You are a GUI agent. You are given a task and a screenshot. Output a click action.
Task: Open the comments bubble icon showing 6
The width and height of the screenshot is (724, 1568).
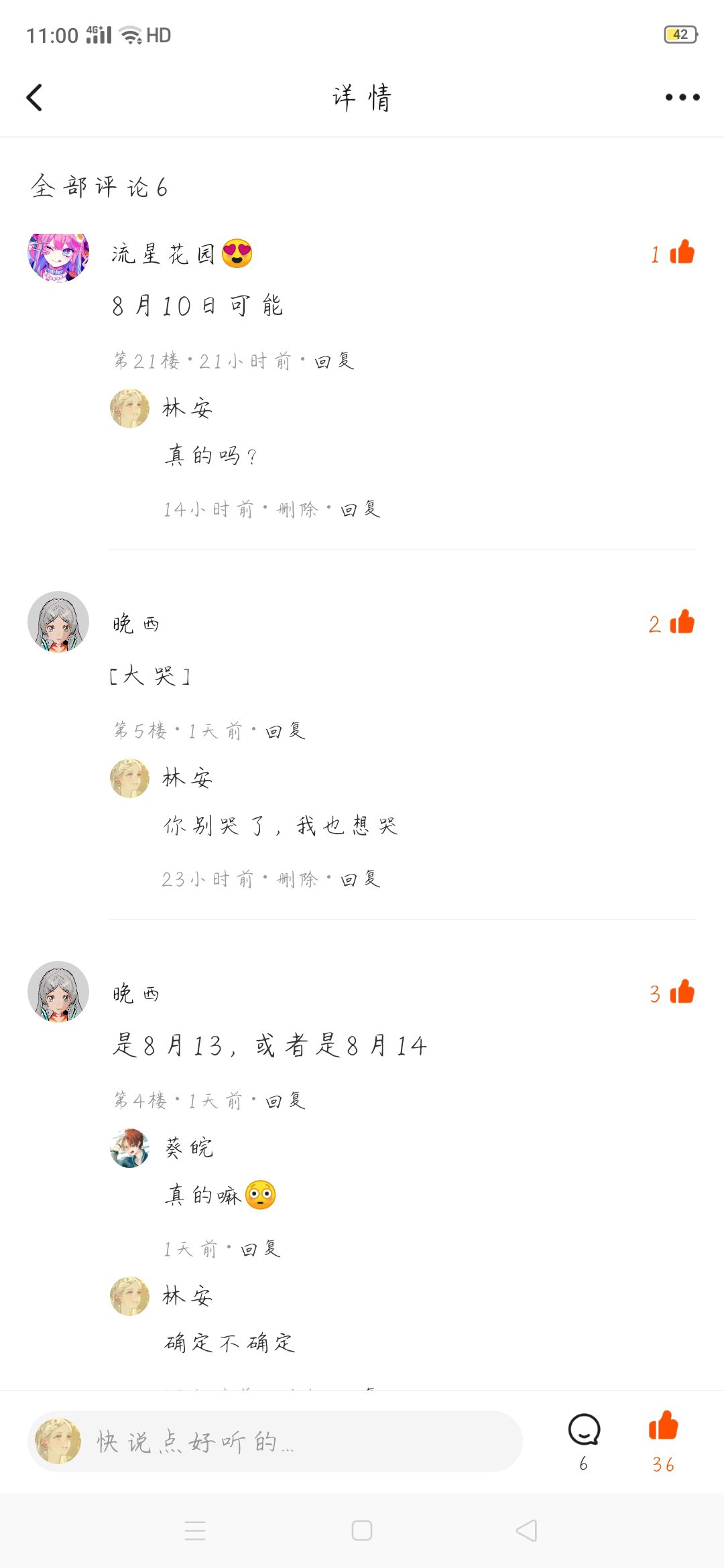584,1432
